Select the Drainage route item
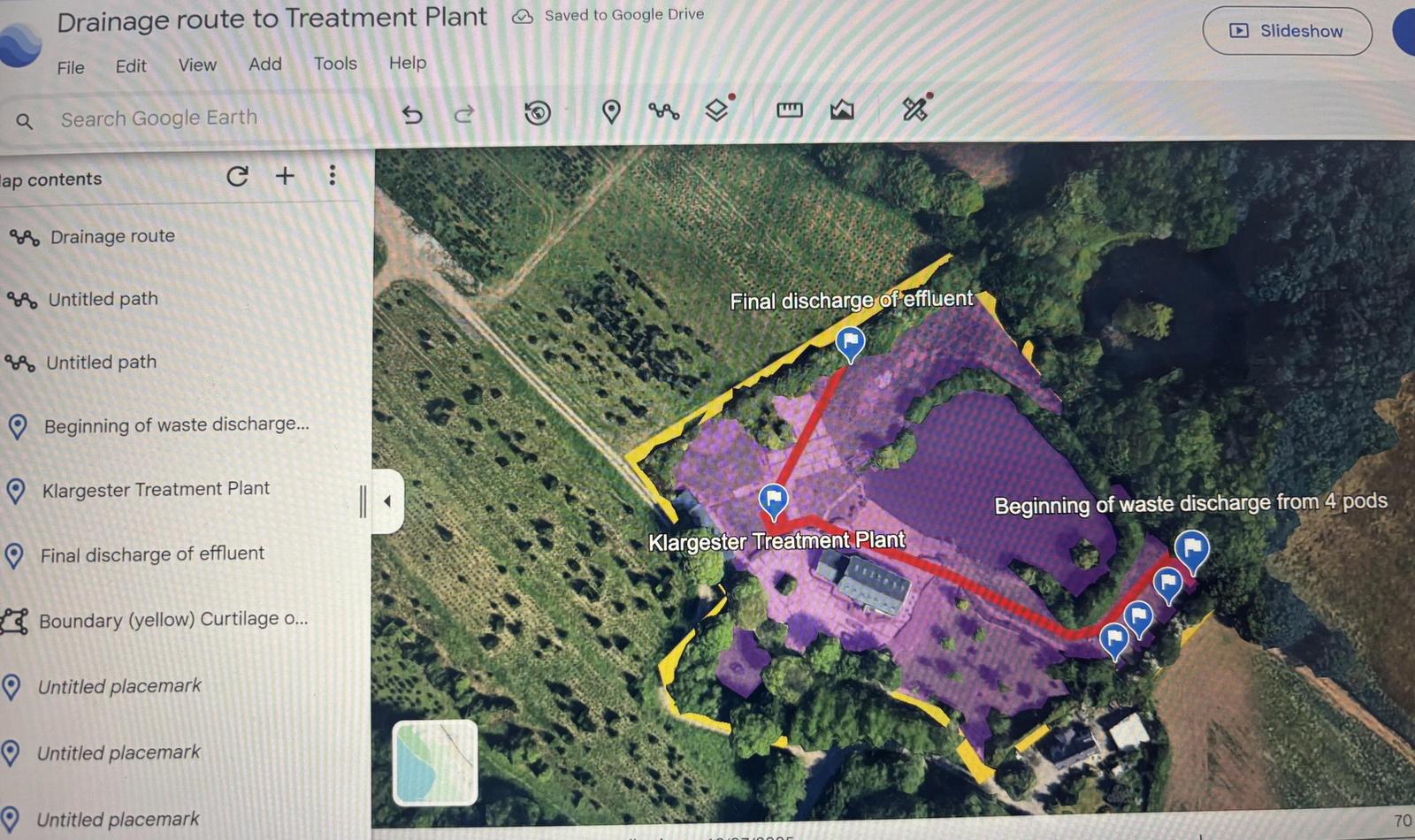The height and width of the screenshot is (840, 1415). click(x=112, y=236)
